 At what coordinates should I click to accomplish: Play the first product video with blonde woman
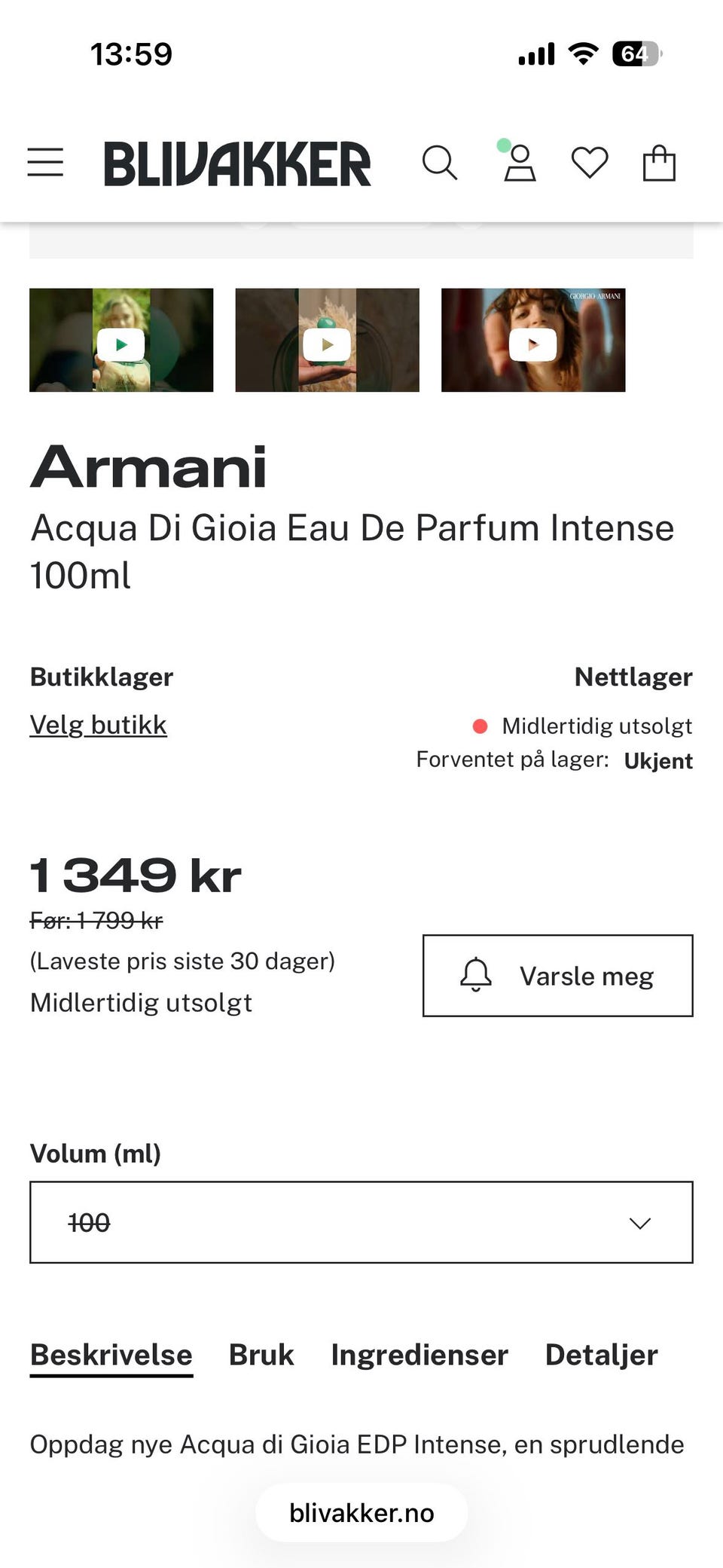[121, 340]
